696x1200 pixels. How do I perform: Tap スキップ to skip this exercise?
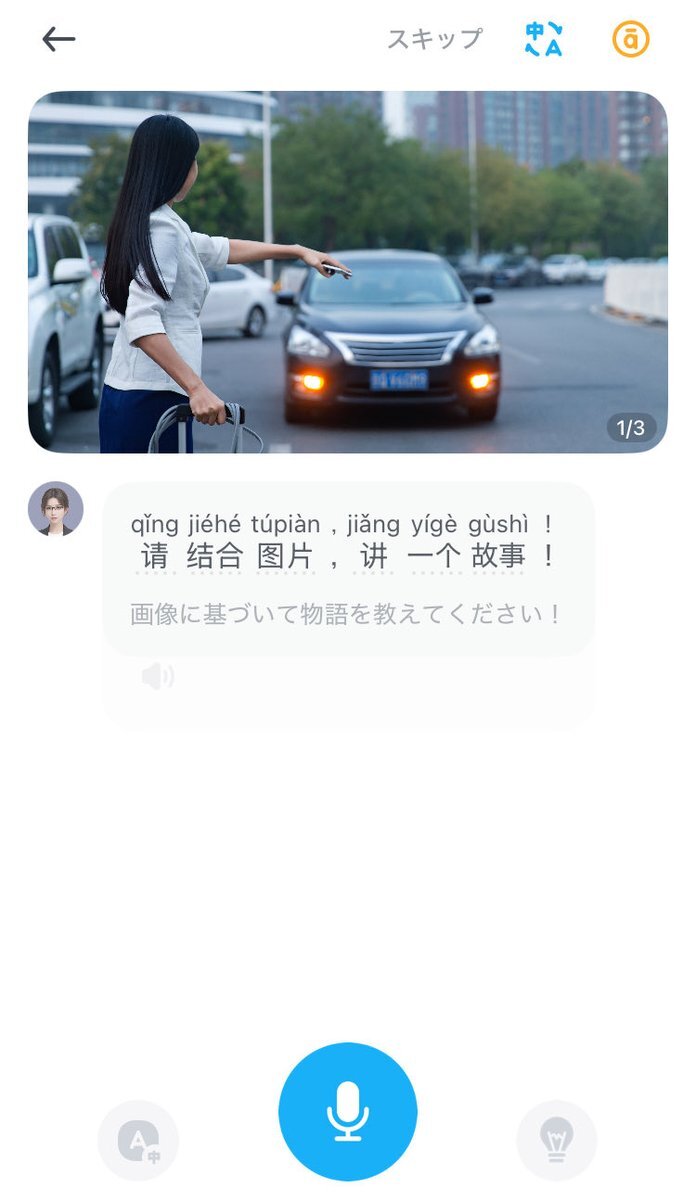point(435,39)
